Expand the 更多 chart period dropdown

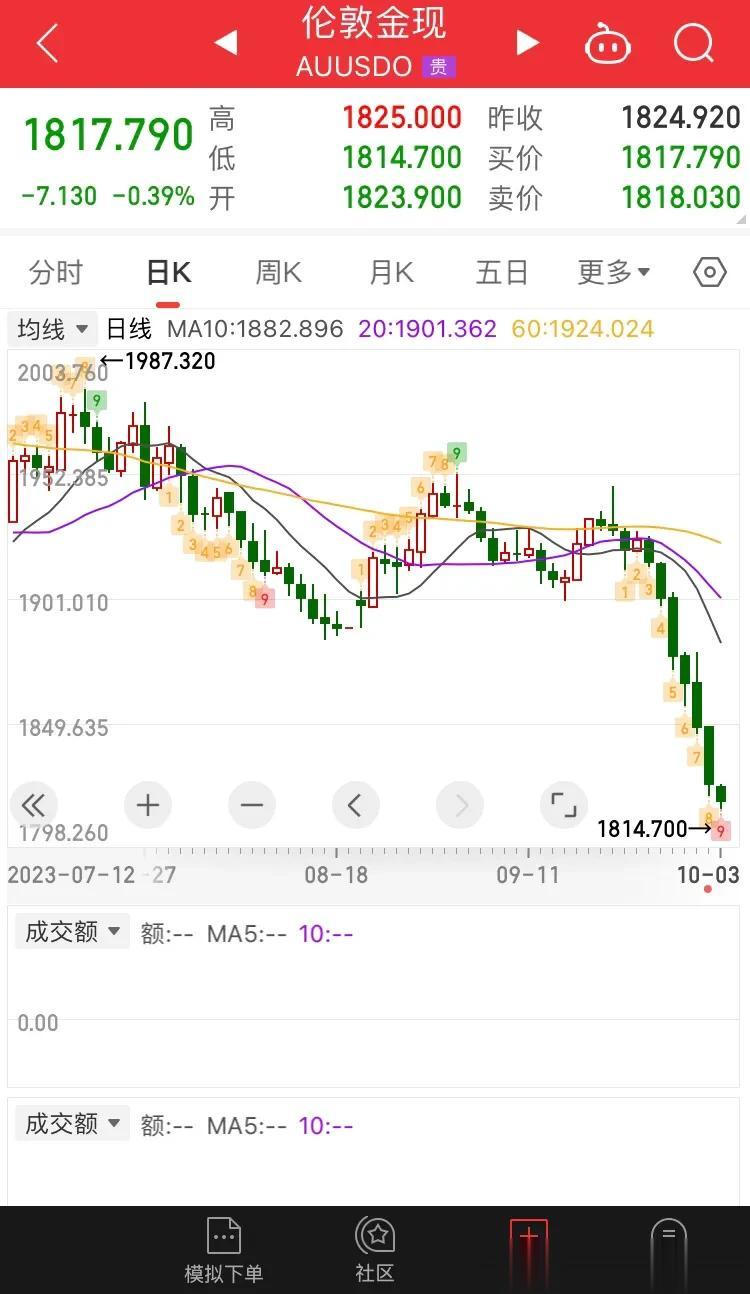614,272
